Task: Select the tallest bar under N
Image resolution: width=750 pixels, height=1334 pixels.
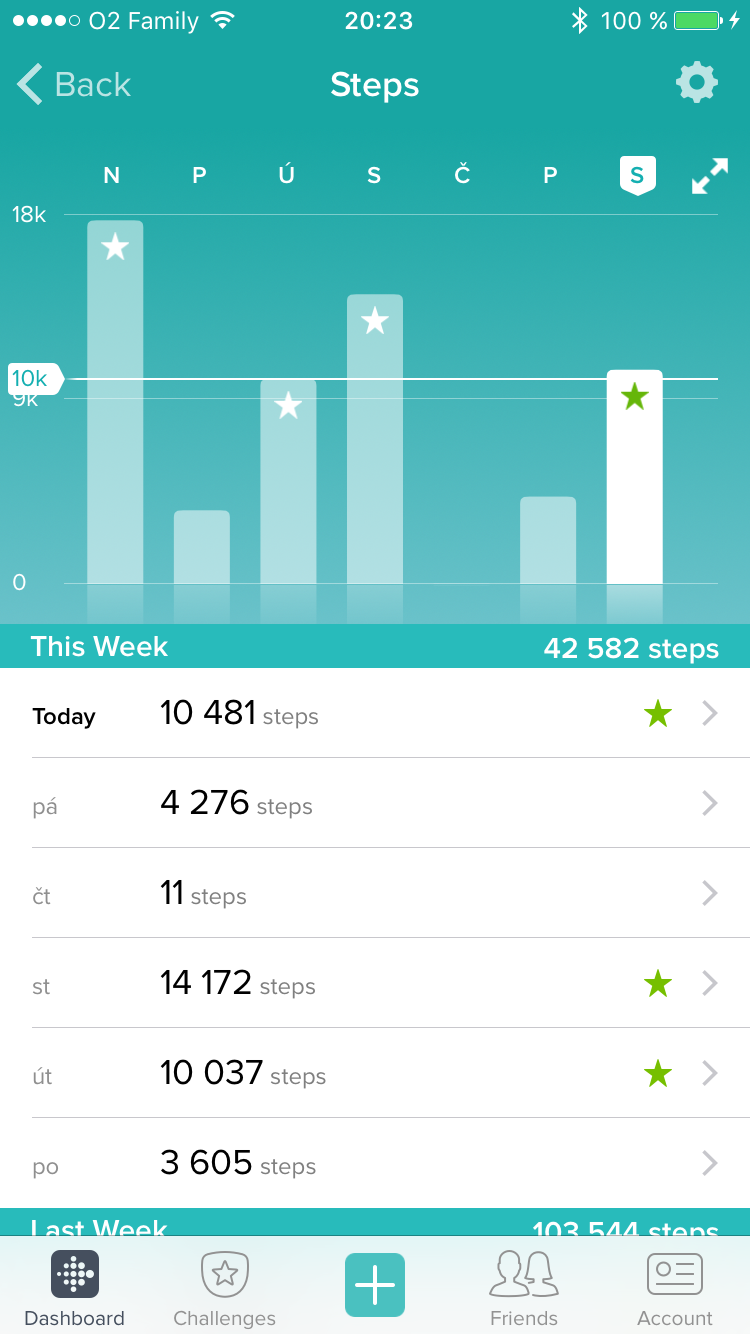Action: coord(115,400)
